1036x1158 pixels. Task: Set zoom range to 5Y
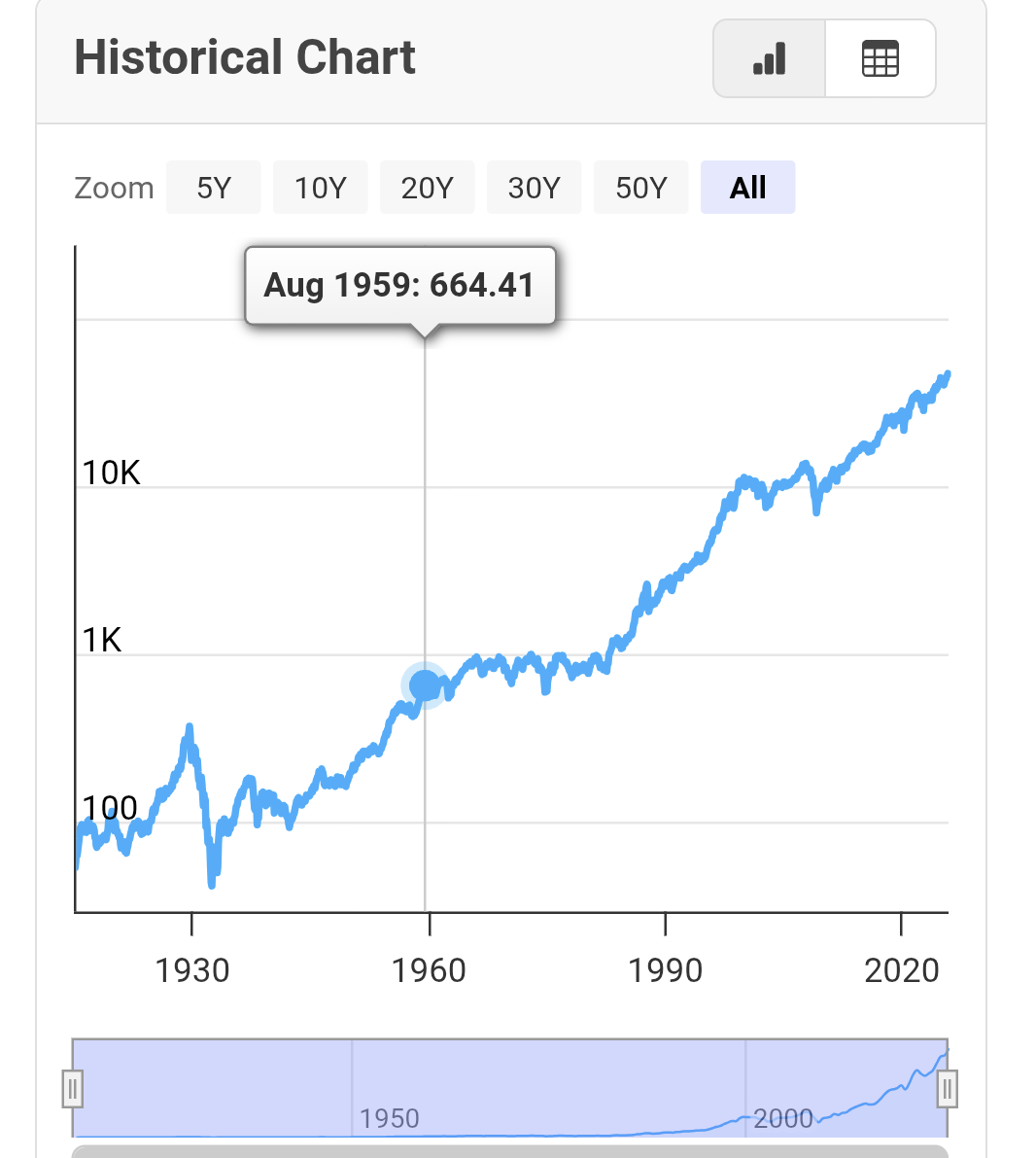pyautogui.click(x=214, y=188)
